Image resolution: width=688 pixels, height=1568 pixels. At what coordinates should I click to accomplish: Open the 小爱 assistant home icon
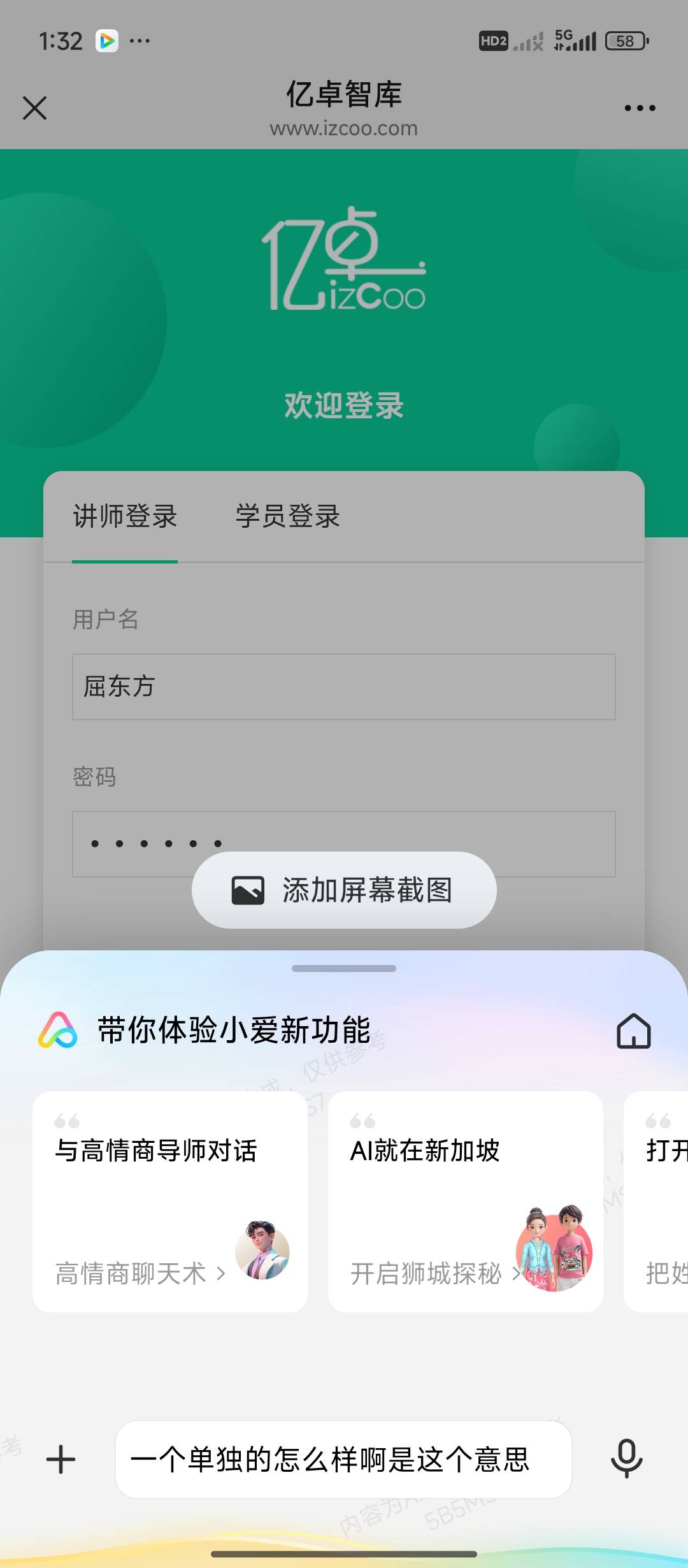point(633,1031)
